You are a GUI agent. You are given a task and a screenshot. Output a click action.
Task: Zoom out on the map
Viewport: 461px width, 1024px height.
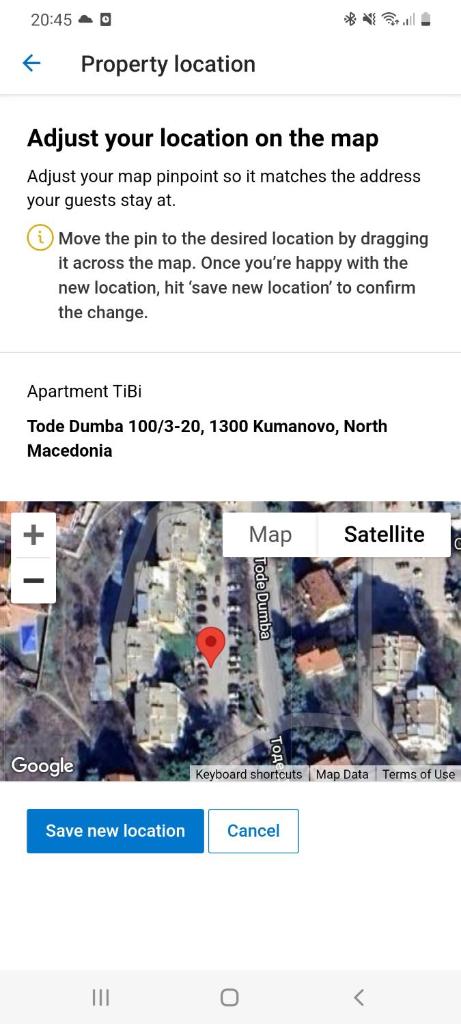[33, 581]
